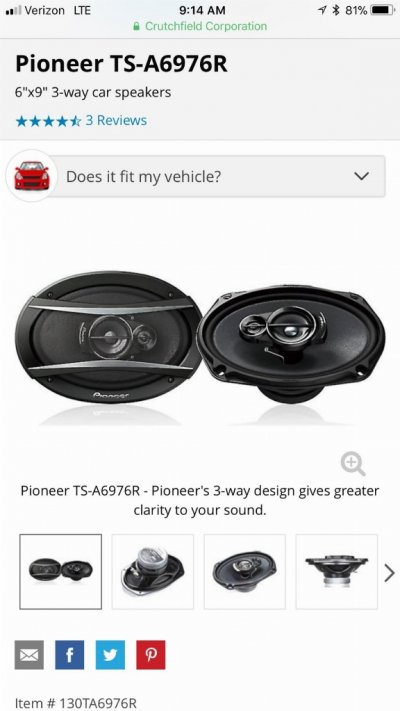400x711 pixels.
Task: Share this product on Facebook
Action: click(x=69, y=655)
